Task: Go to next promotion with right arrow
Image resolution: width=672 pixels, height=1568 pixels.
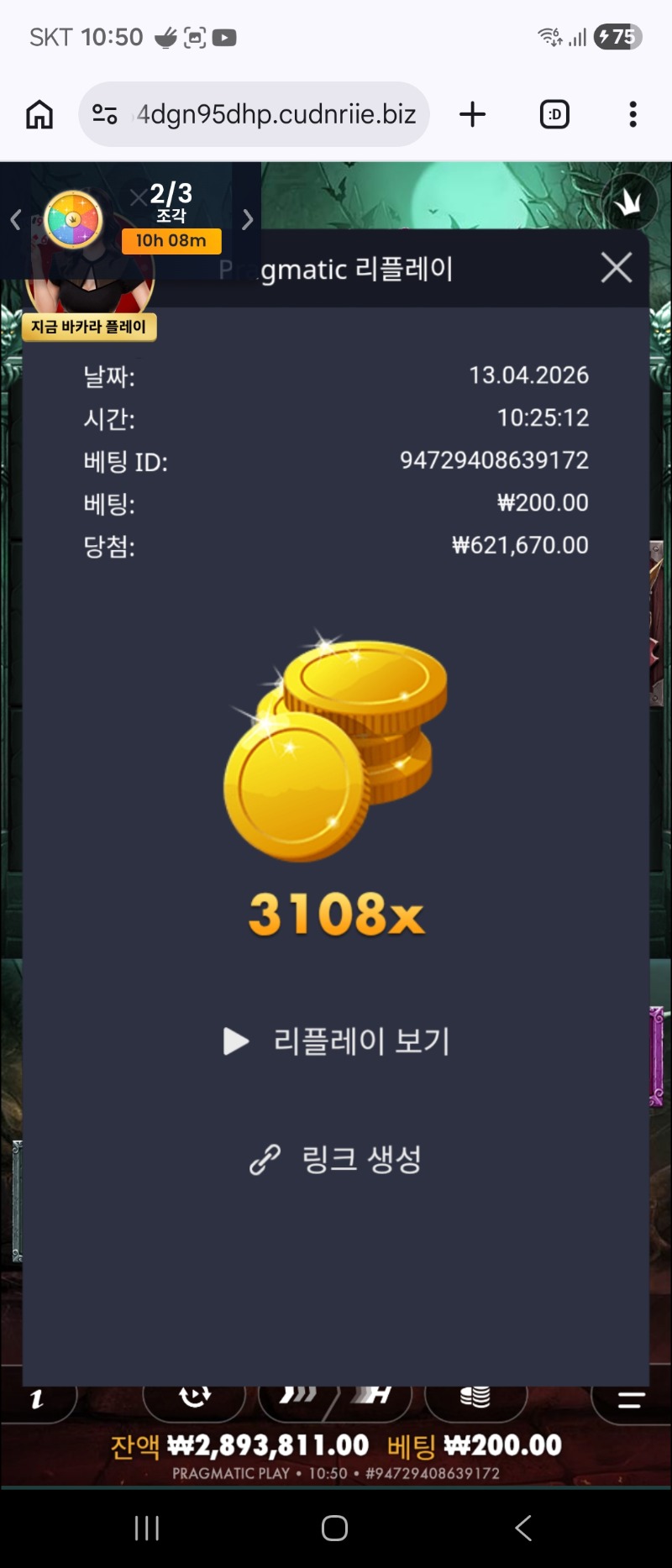Action: 247,220
